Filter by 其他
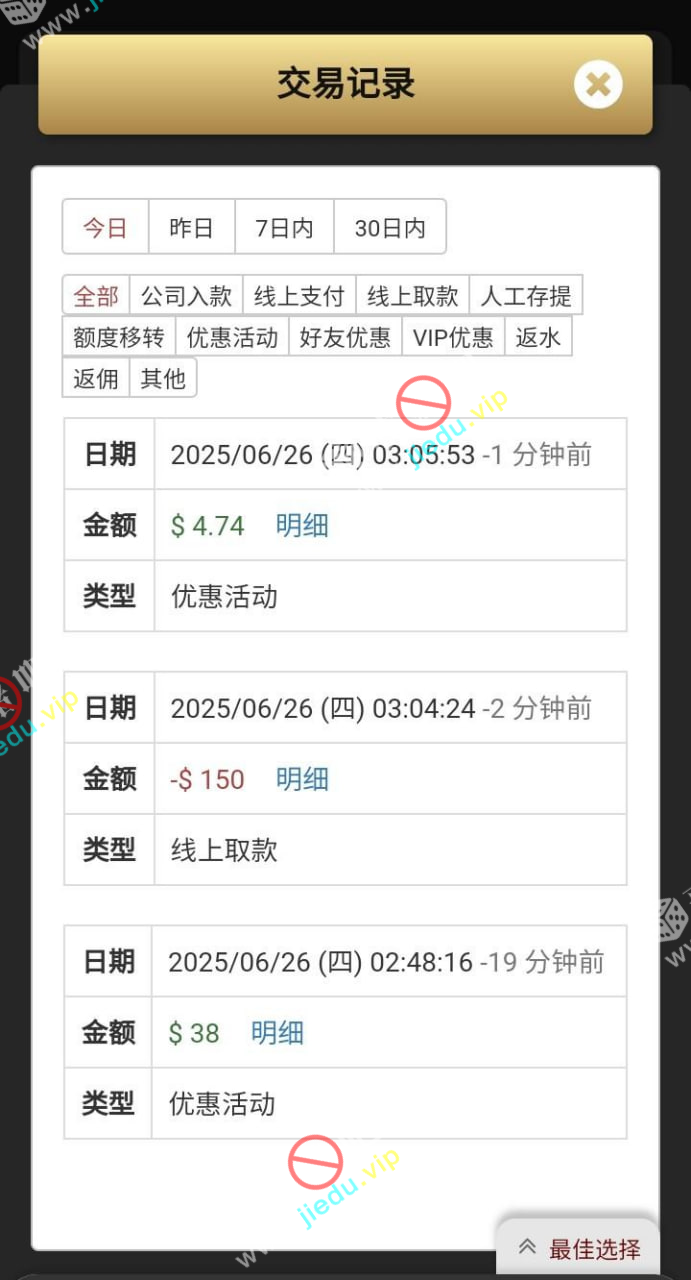 tap(163, 379)
